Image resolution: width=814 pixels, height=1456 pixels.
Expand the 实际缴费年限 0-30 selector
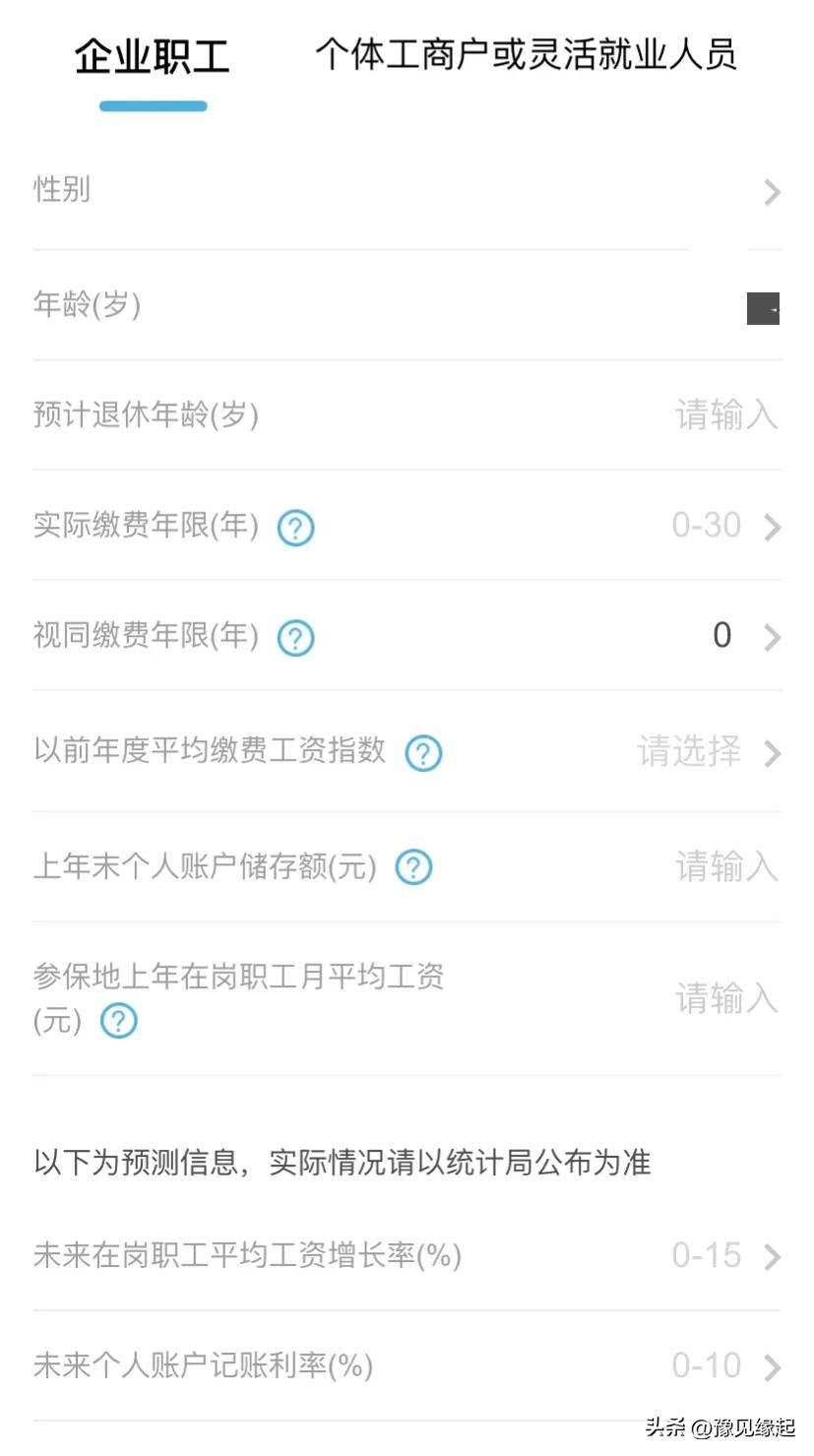706,527
